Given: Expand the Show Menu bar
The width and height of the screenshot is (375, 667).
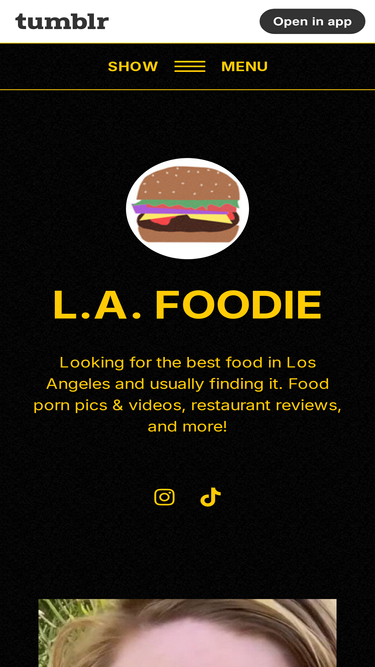Looking at the screenshot, I should [x=188, y=66].
